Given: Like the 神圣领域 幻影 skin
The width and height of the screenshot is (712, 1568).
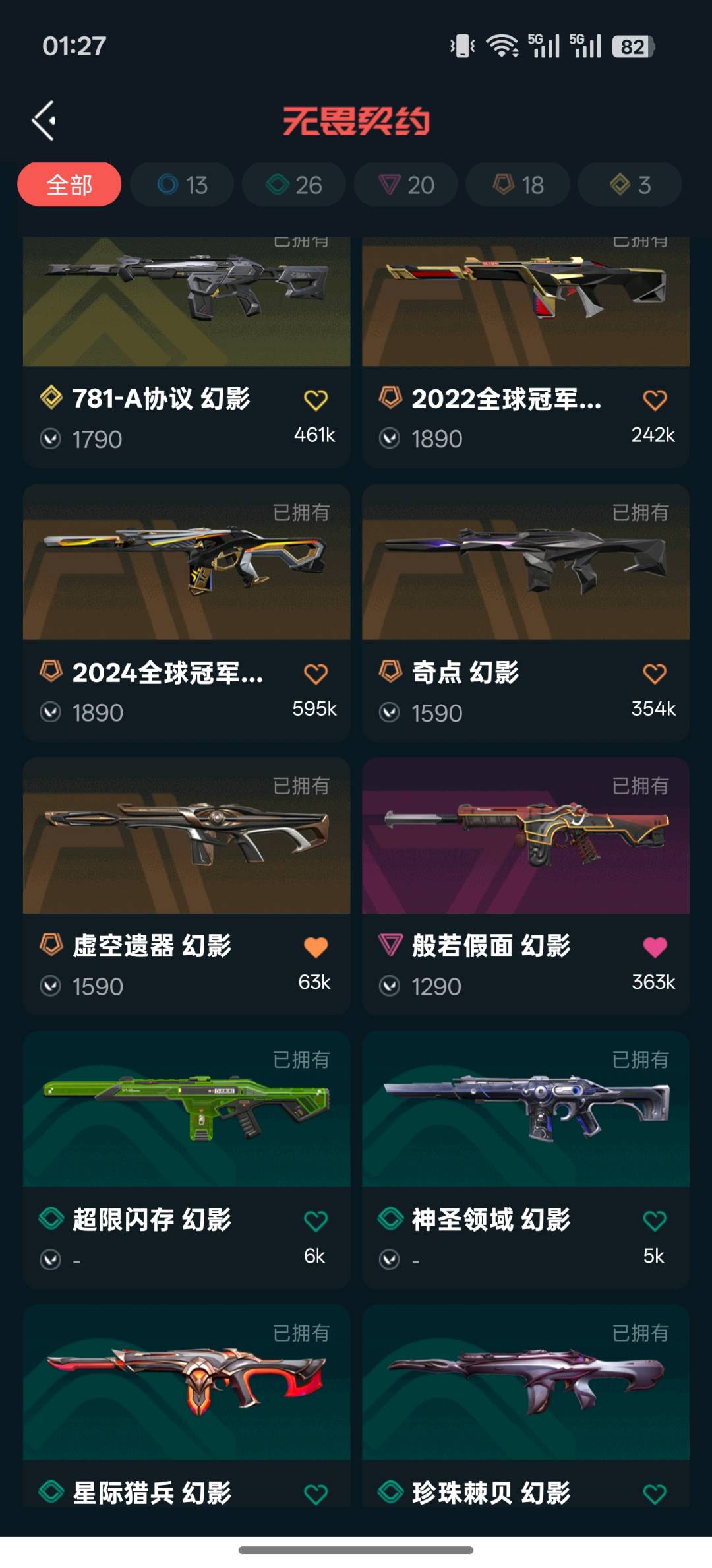Looking at the screenshot, I should pyautogui.click(x=654, y=1221).
